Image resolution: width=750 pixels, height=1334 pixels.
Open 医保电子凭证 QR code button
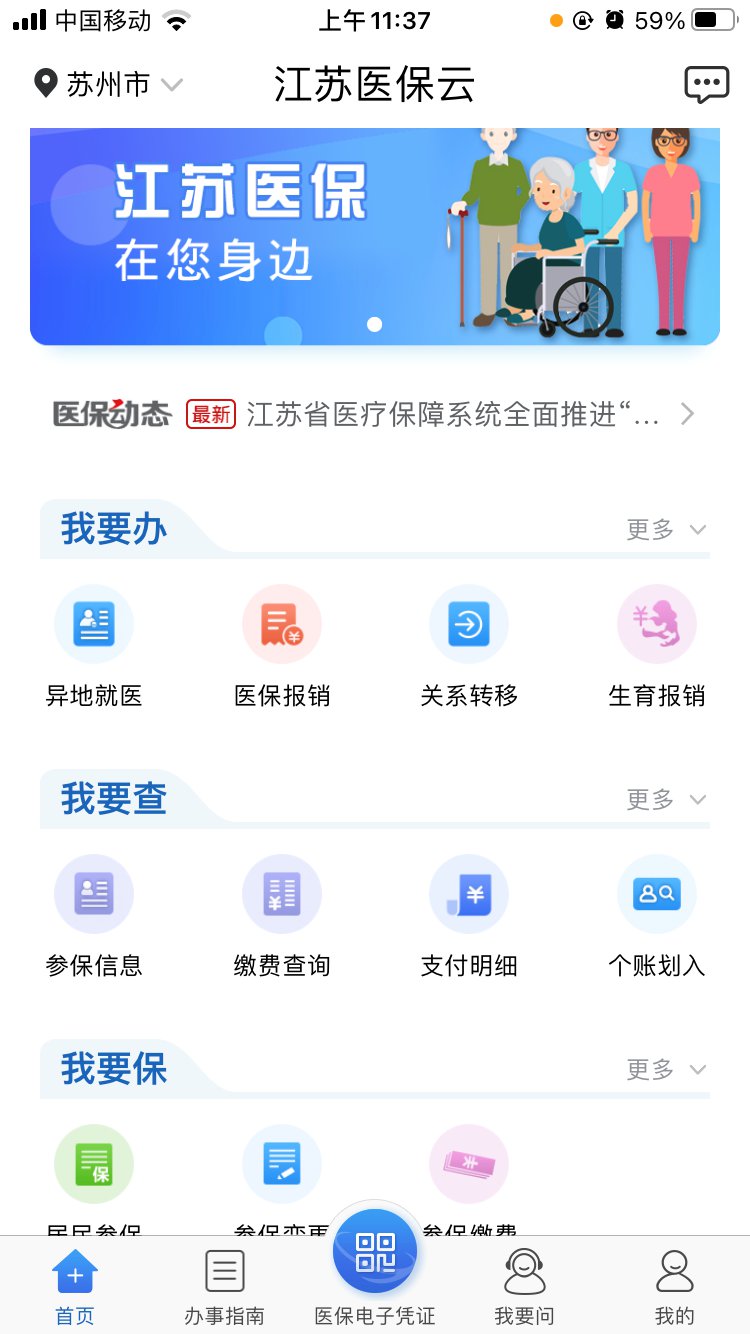pyautogui.click(x=375, y=1254)
